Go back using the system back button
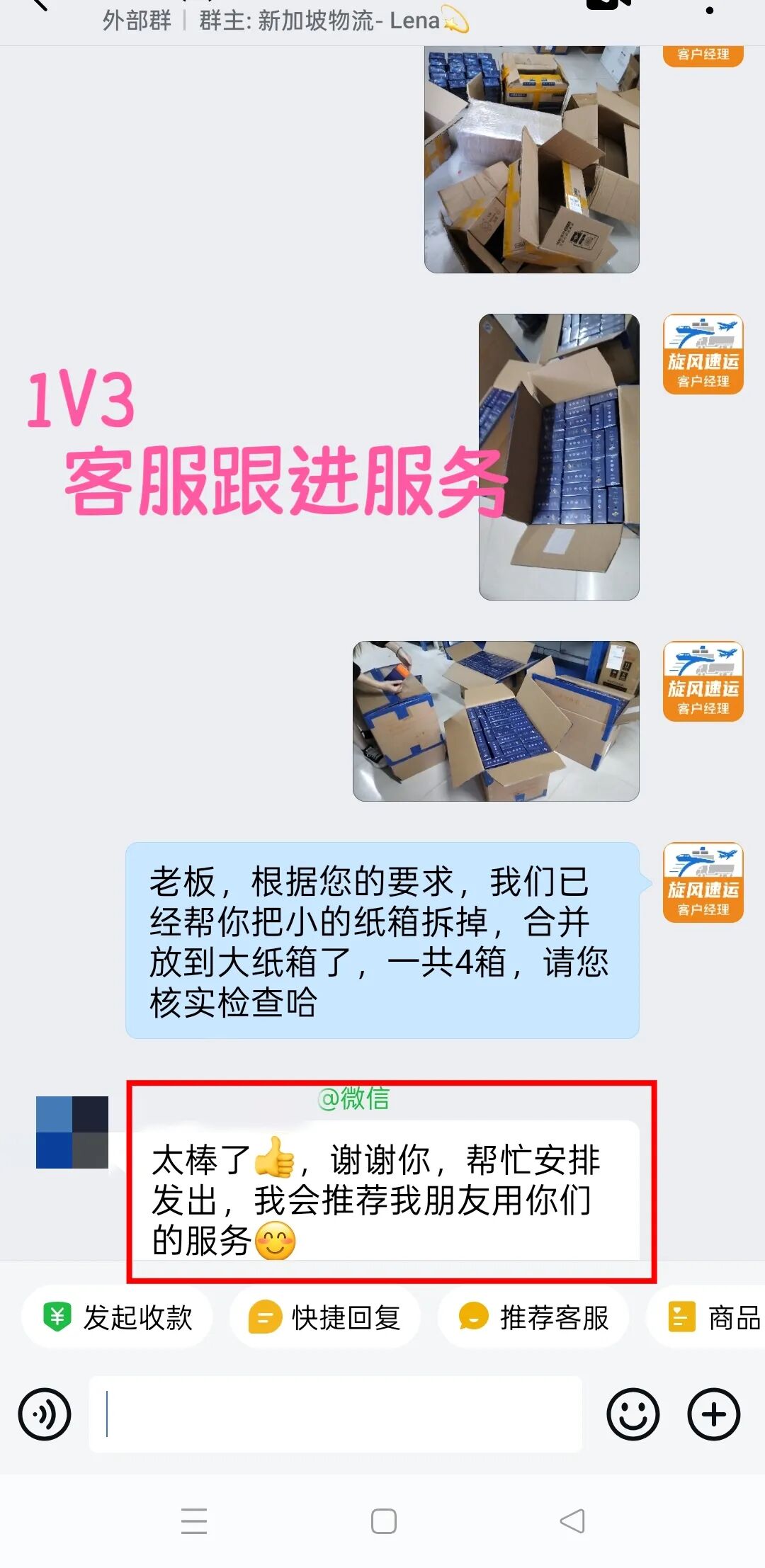The image size is (765, 1568). (x=572, y=1521)
